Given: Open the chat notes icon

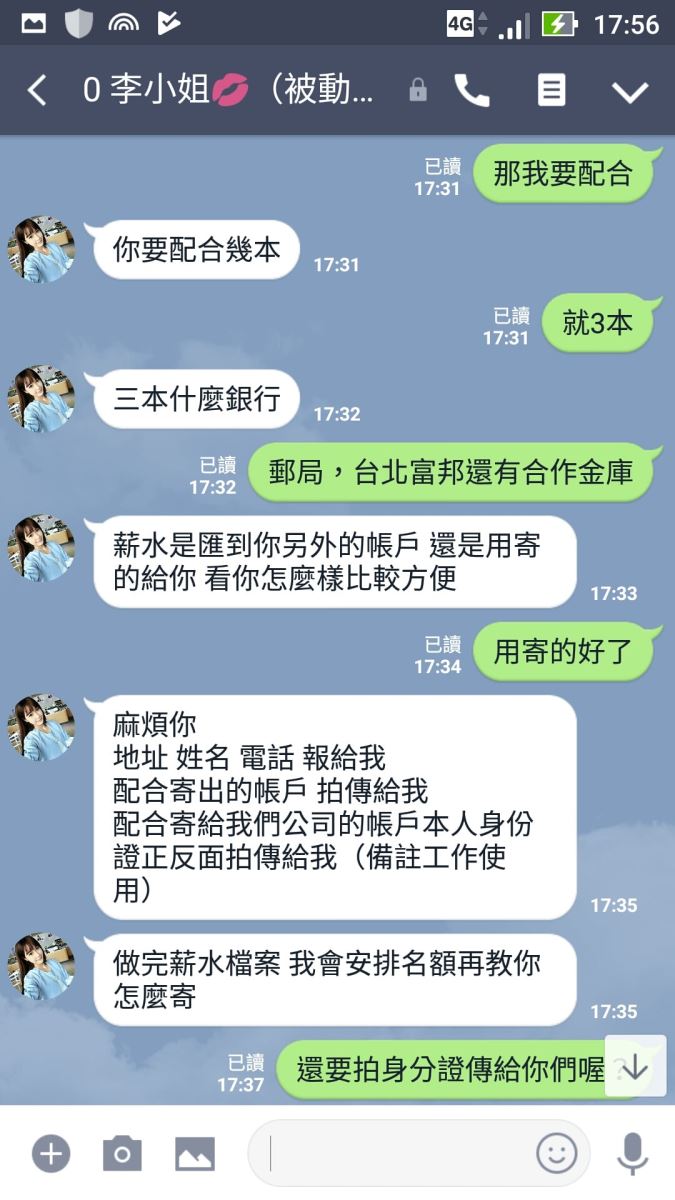Looking at the screenshot, I should (x=551, y=91).
